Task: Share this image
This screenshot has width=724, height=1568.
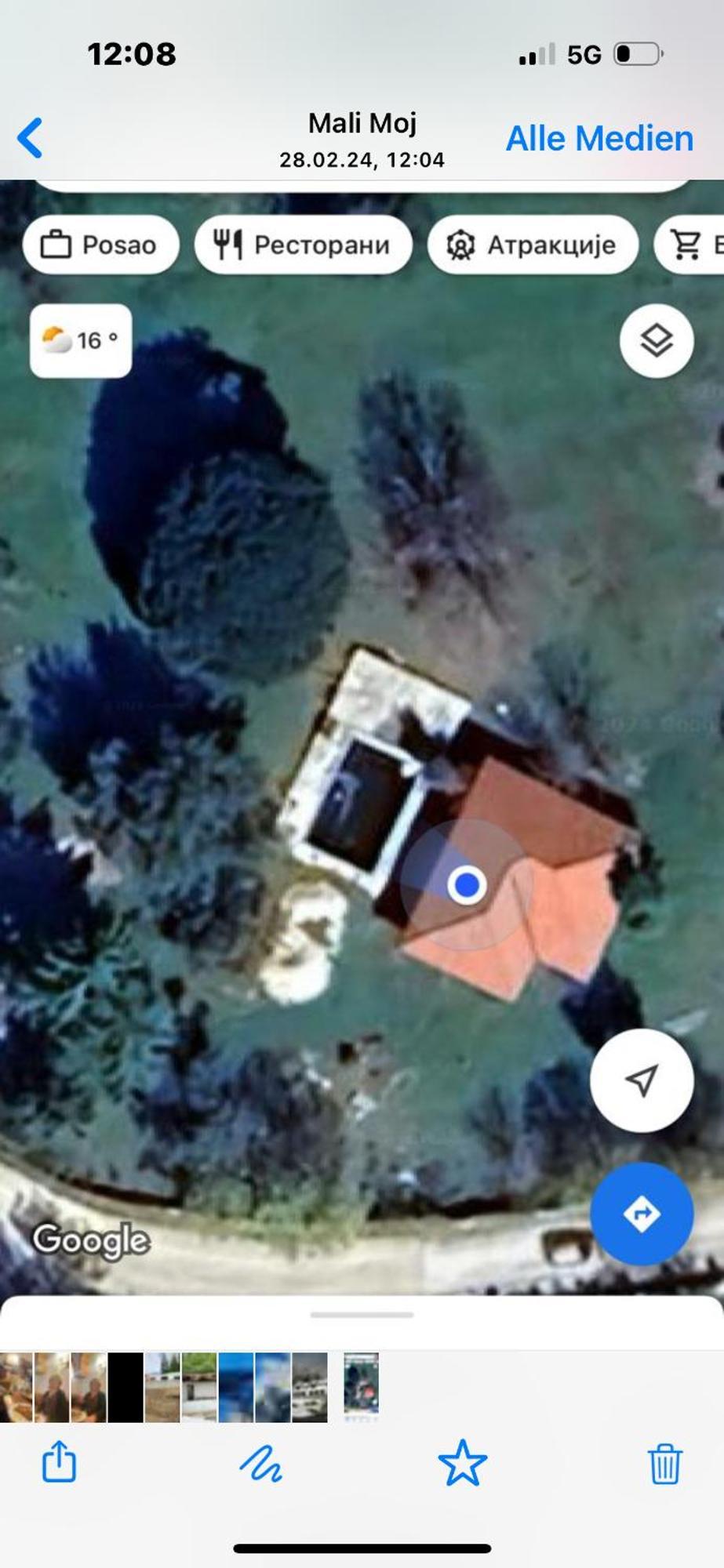Action: (x=59, y=1462)
